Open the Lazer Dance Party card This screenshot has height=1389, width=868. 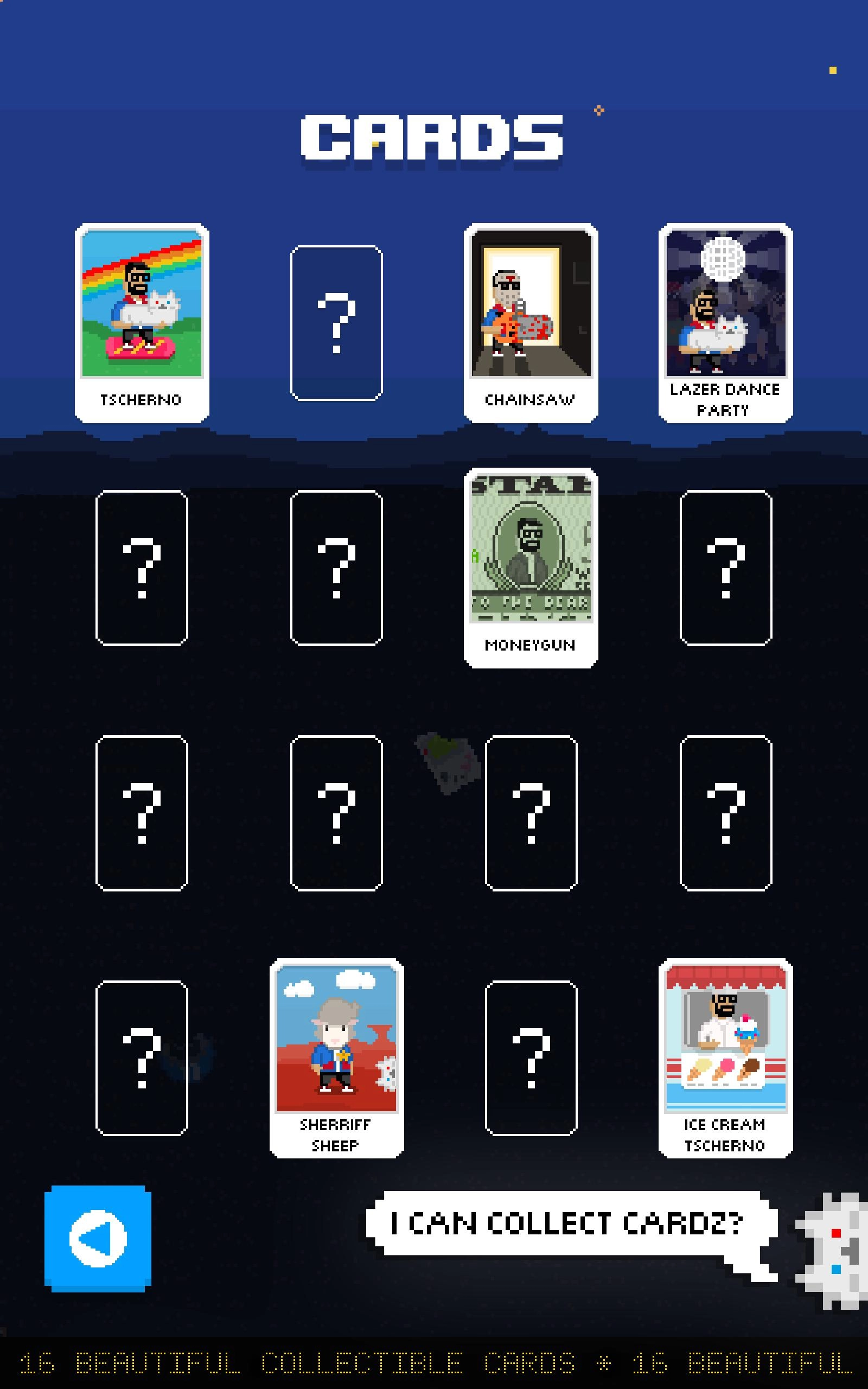click(x=725, y=323)
